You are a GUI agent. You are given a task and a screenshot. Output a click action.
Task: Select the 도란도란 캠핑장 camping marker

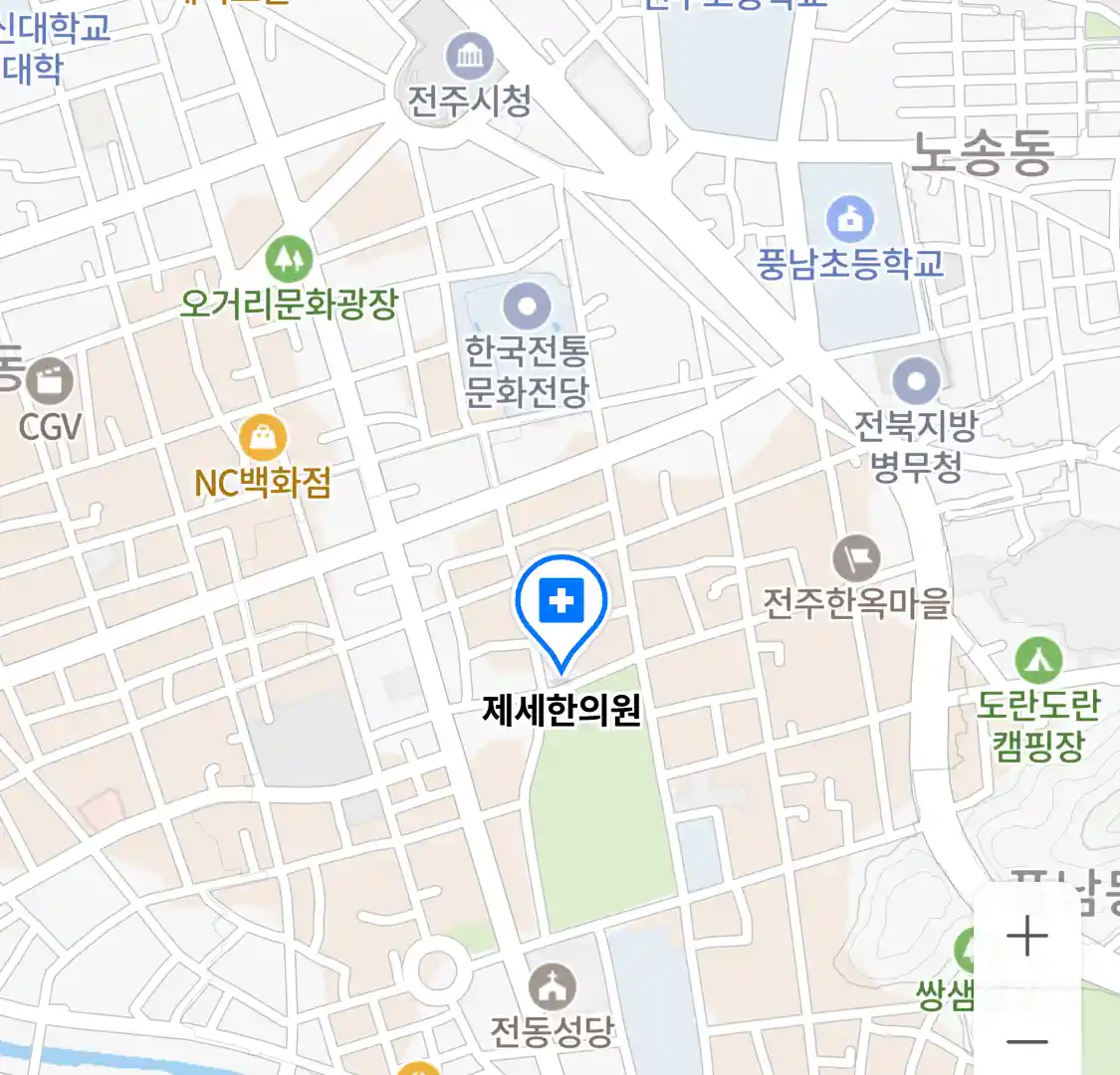[1038, 659]
